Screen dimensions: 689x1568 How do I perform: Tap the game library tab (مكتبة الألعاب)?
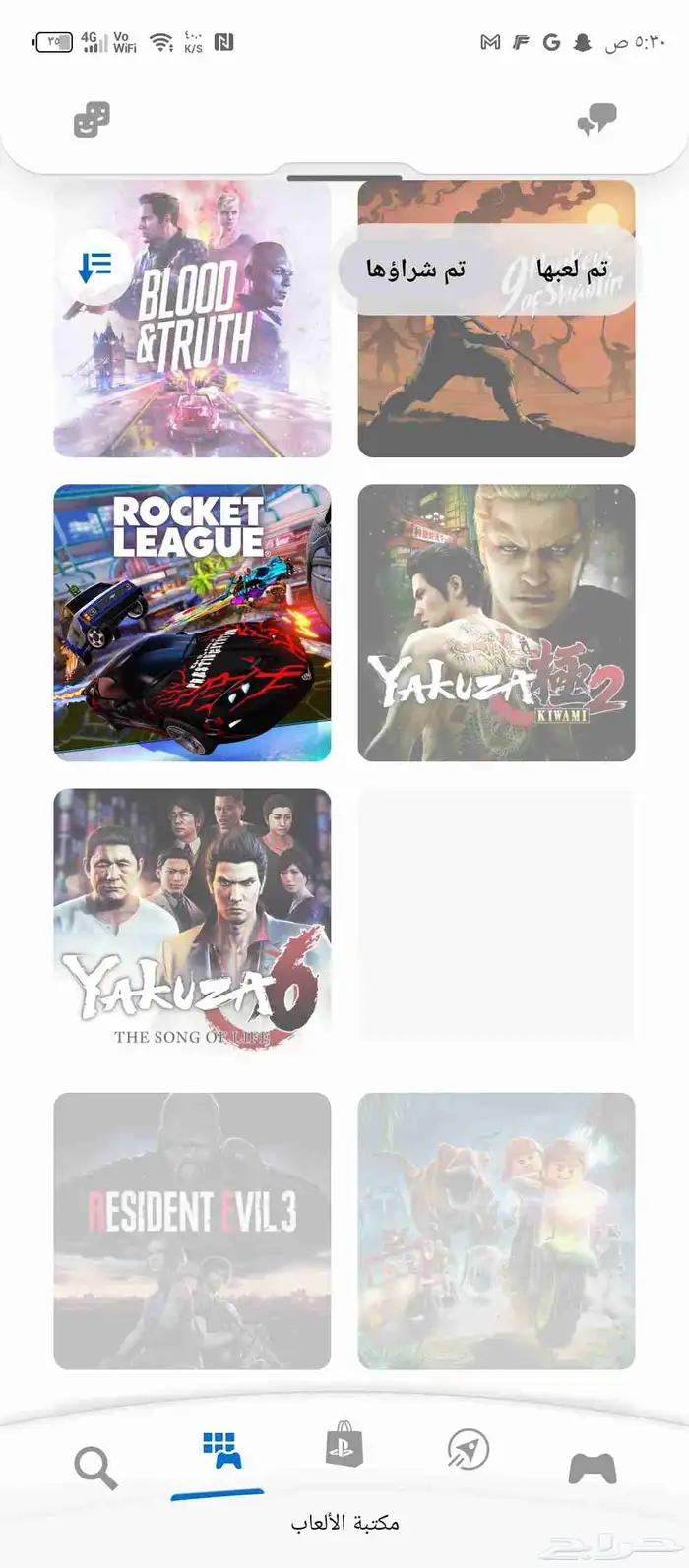tap(221, 1454)
